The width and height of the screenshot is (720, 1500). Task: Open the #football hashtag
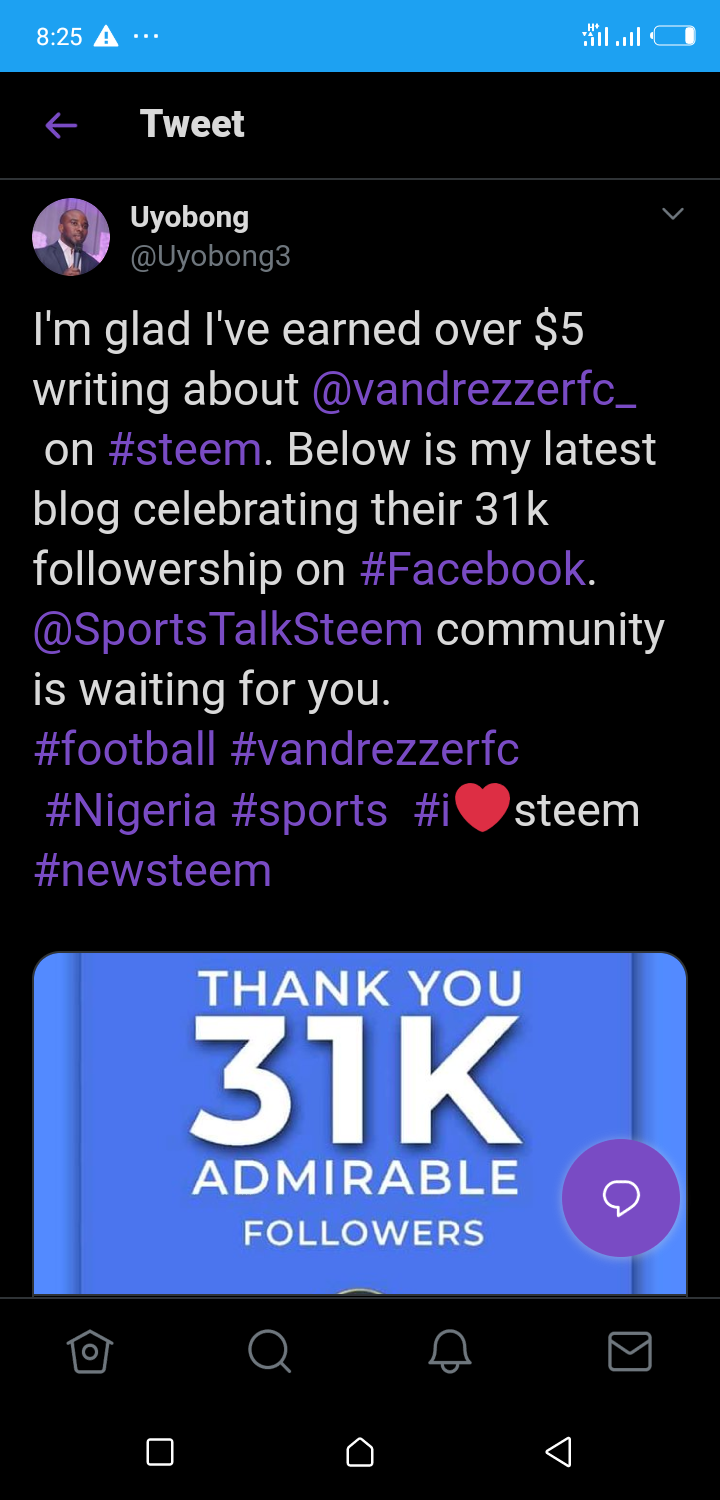click(x=125, y=750)
